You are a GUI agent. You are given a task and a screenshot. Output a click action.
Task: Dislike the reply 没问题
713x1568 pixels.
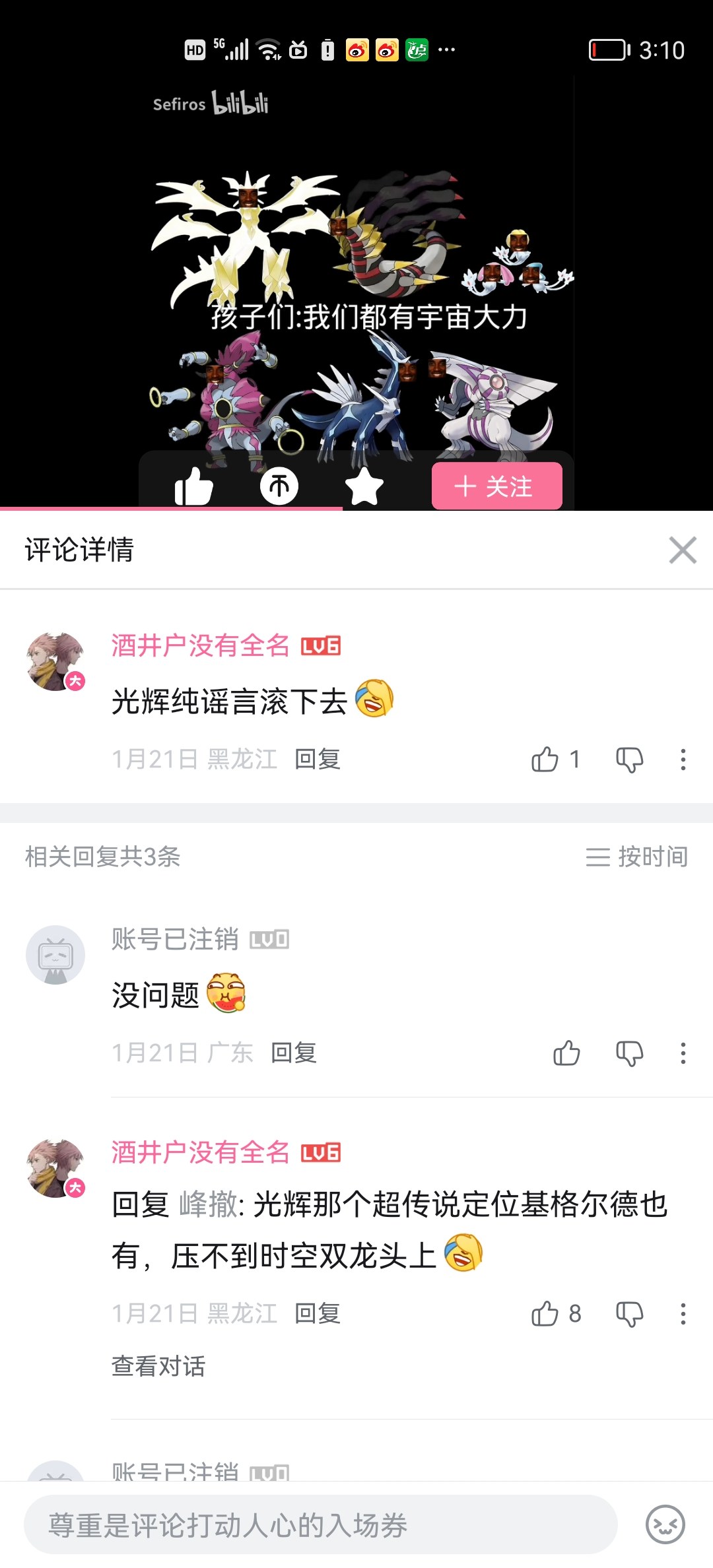[629, 1053]
